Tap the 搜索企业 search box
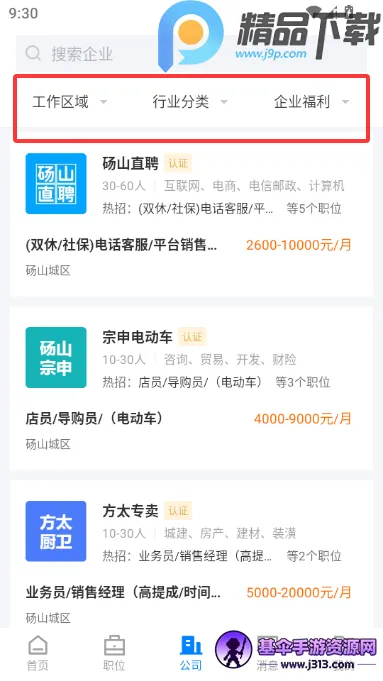Viewport: 383px width, 681px height. pyautogui.click(x=191, y=54)
